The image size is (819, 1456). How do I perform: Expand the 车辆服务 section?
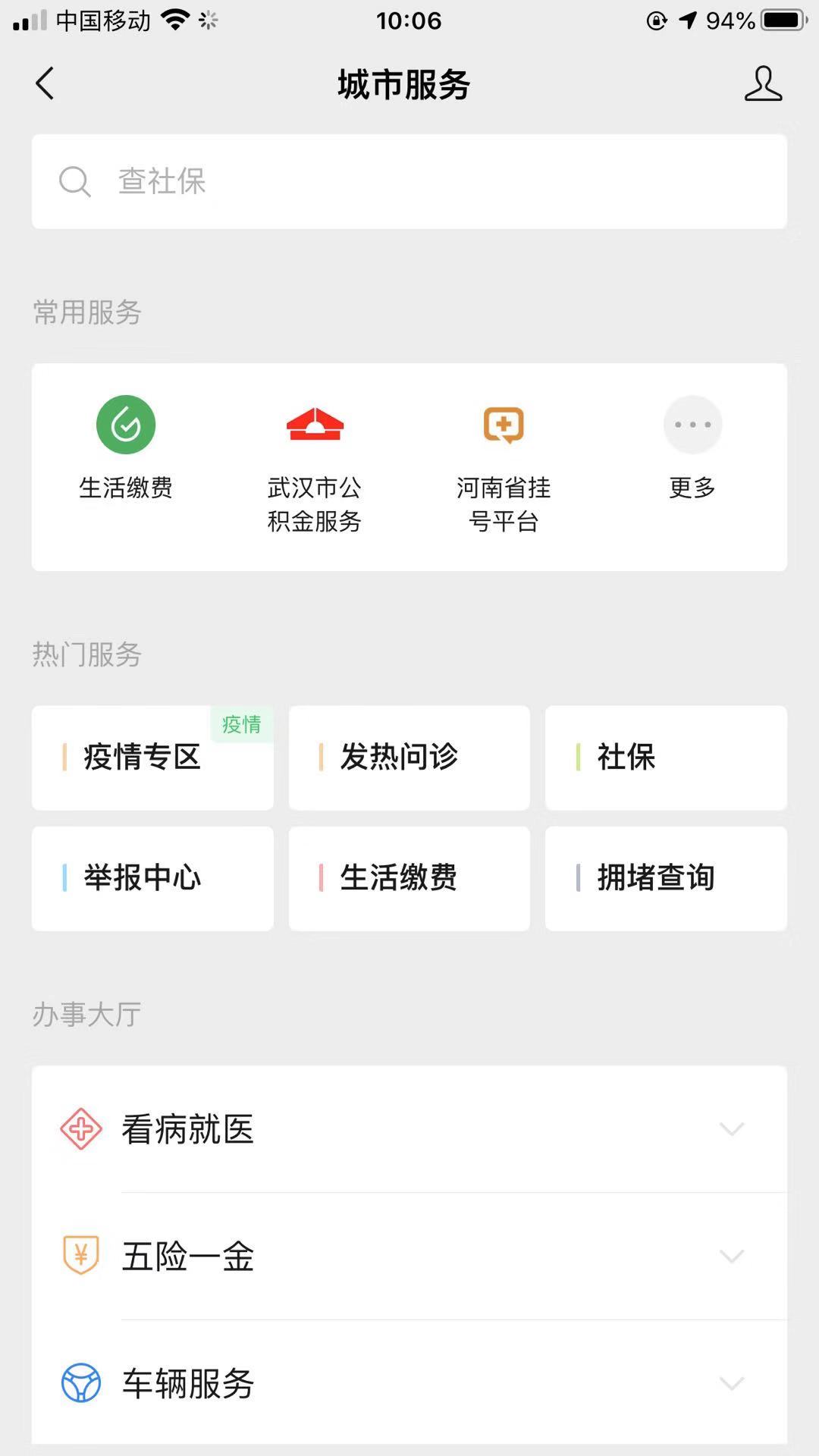click(409, 1383)
